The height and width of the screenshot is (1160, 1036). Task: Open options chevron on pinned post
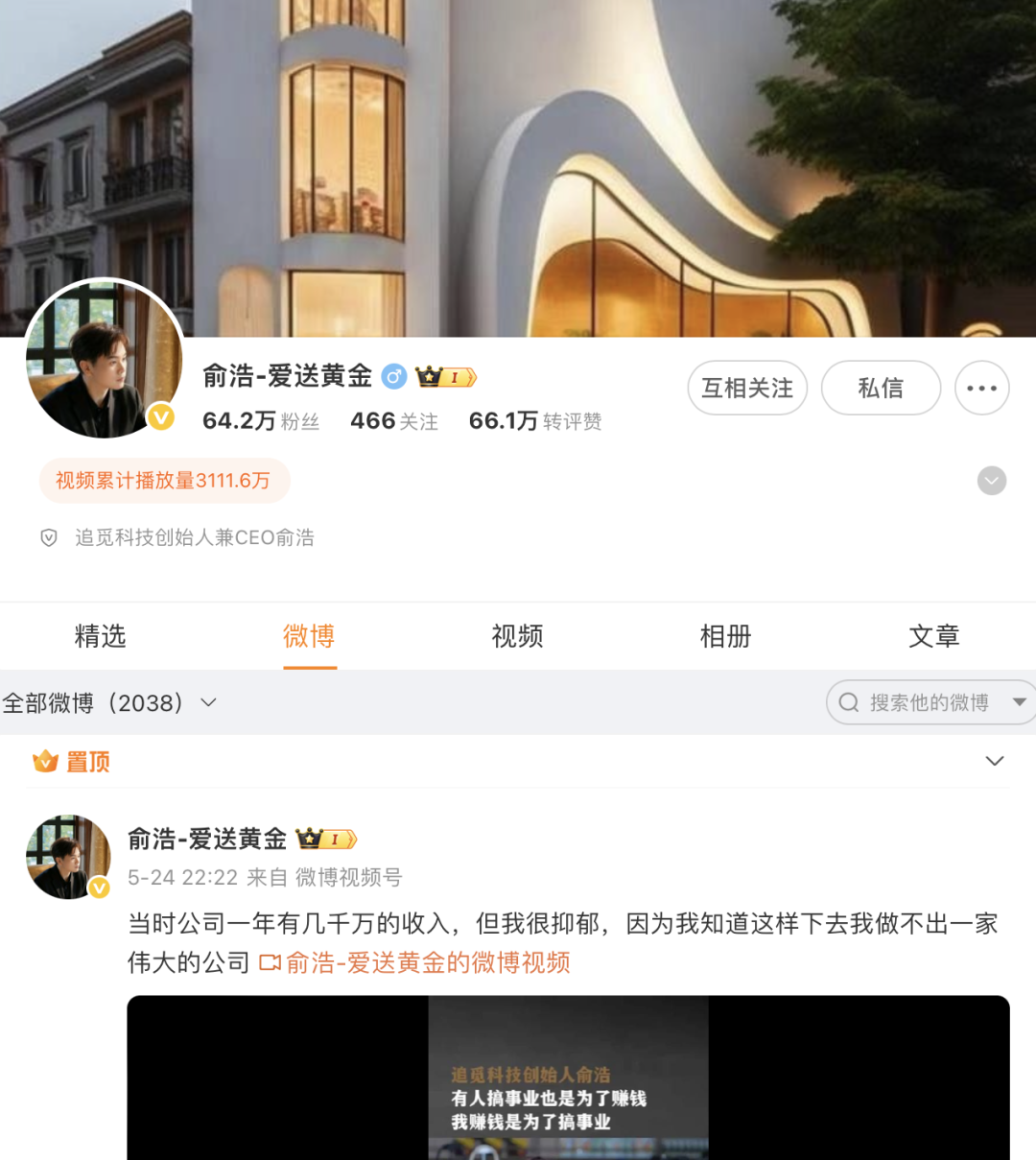coord(995,761)
